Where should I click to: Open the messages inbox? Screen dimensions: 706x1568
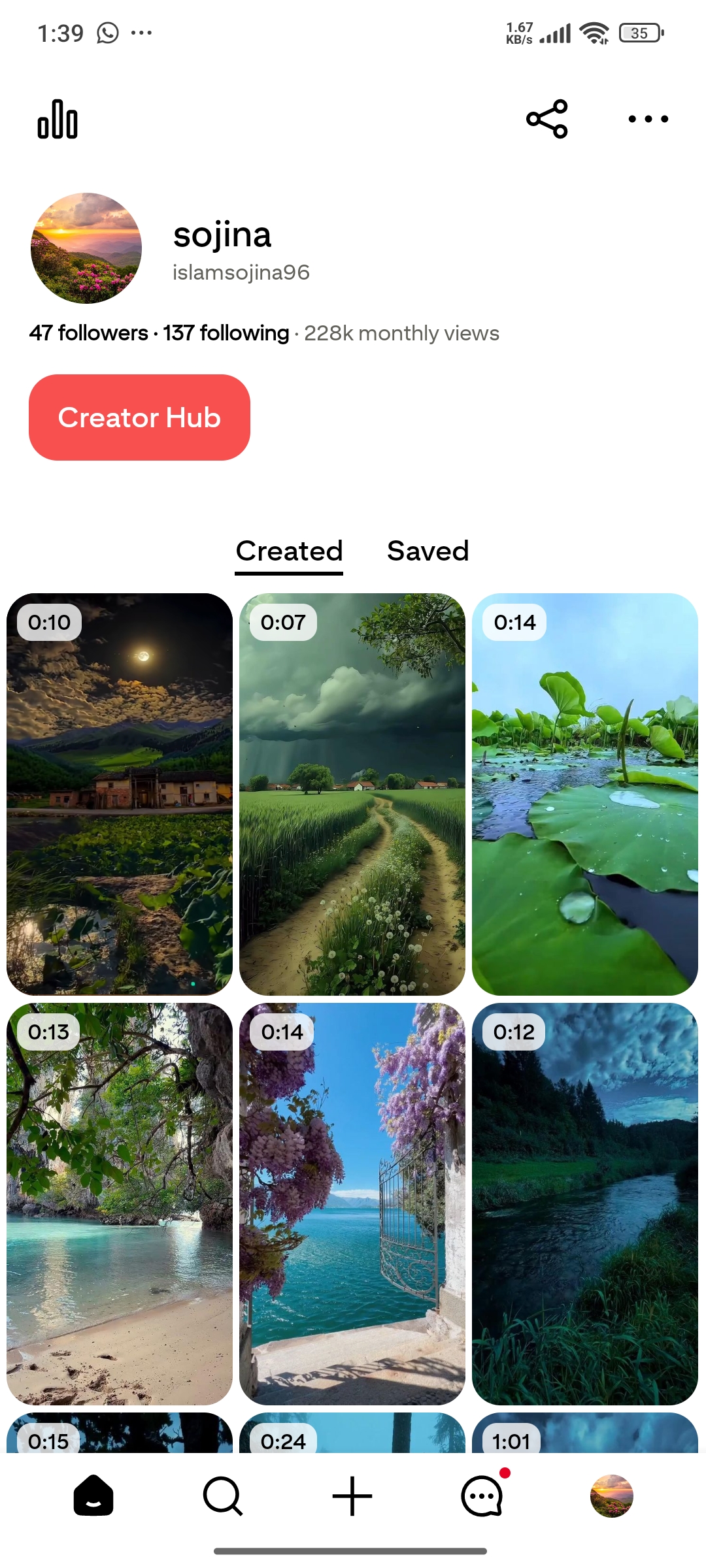(482, 1495)
